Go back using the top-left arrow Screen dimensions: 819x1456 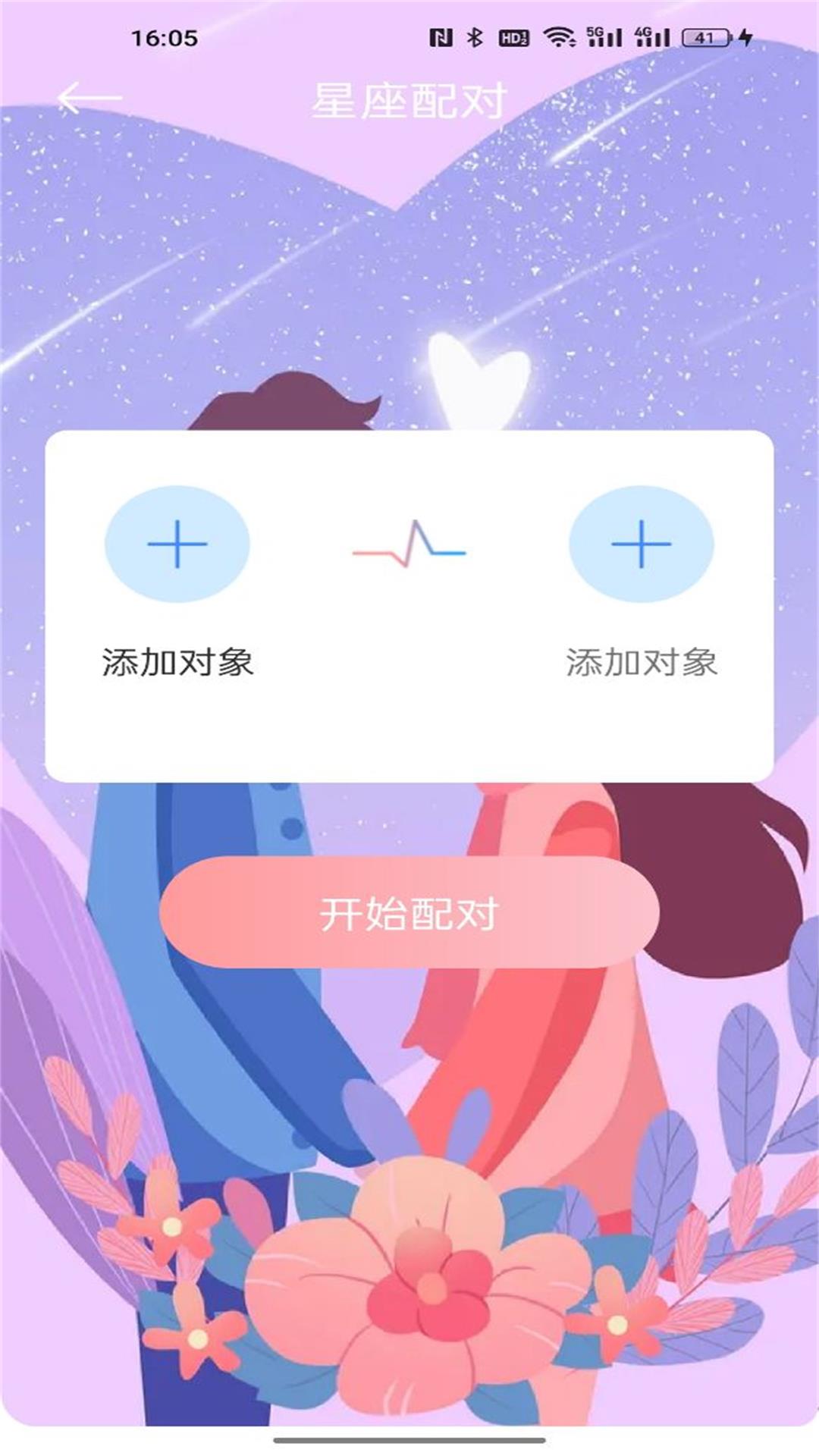(x=89, y=99)
